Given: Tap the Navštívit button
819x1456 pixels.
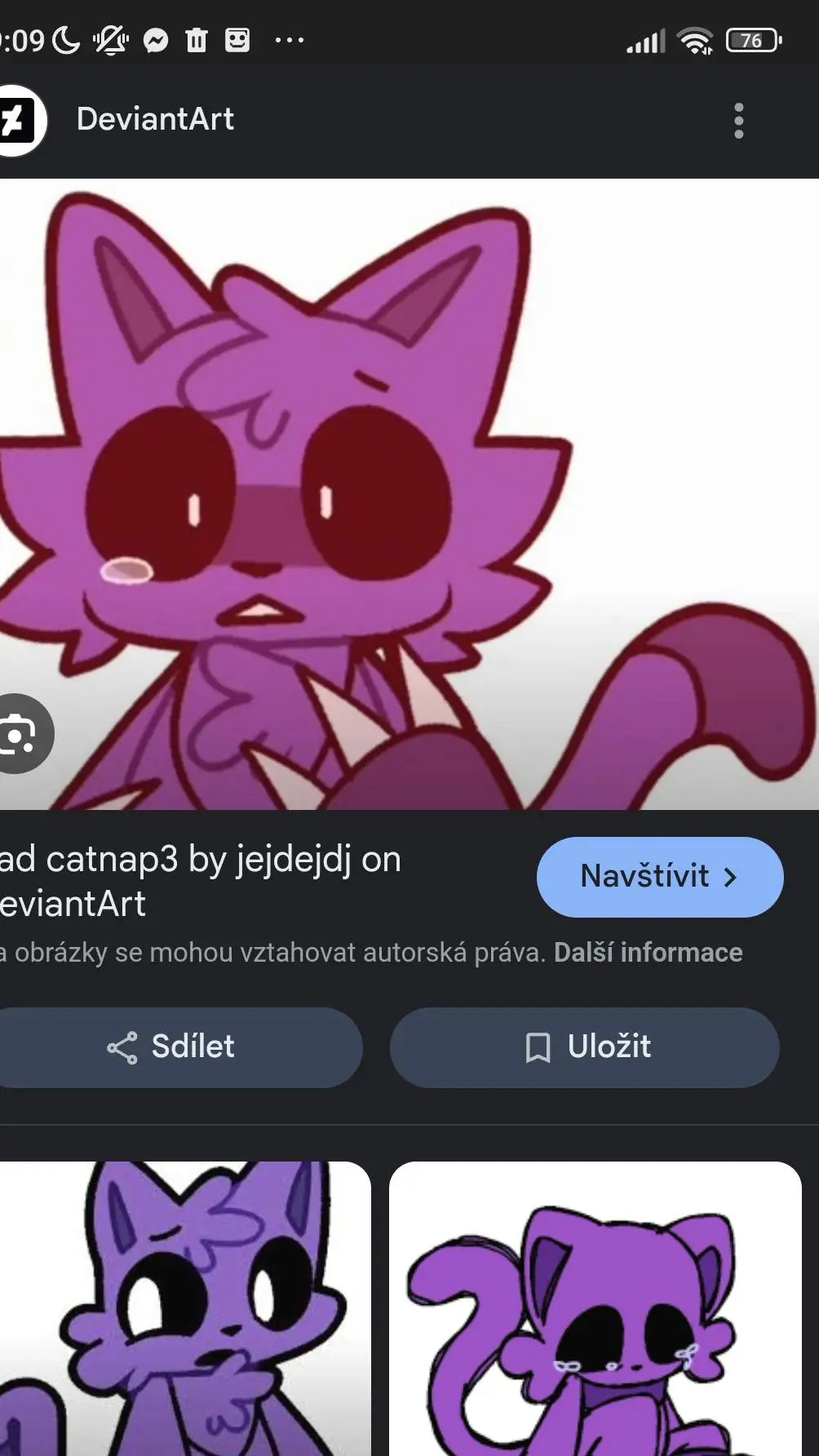Looking at the screenshot, I should [659, 877].
